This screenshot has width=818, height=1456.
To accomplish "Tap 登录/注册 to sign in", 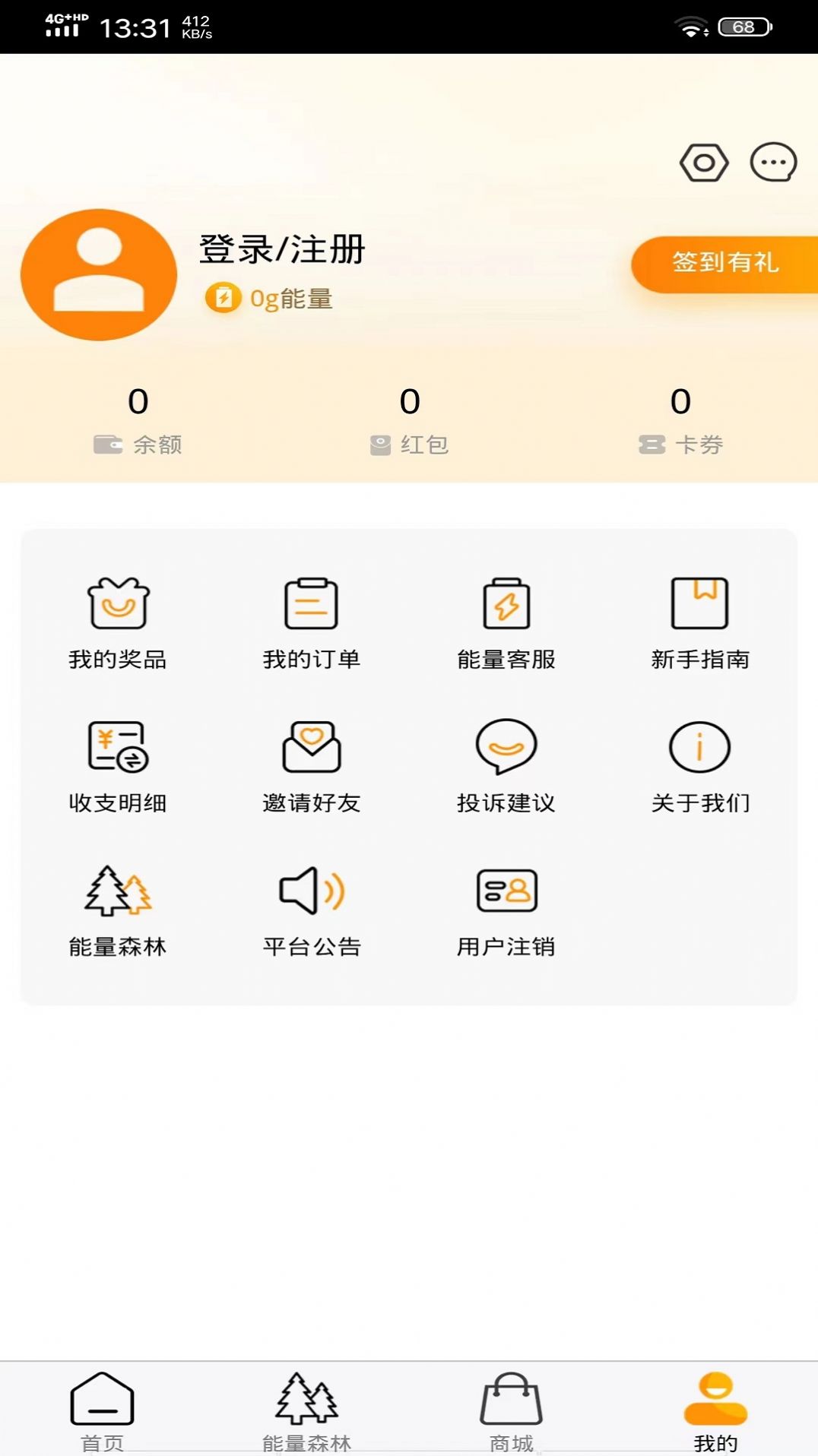I will click(282, 249).
